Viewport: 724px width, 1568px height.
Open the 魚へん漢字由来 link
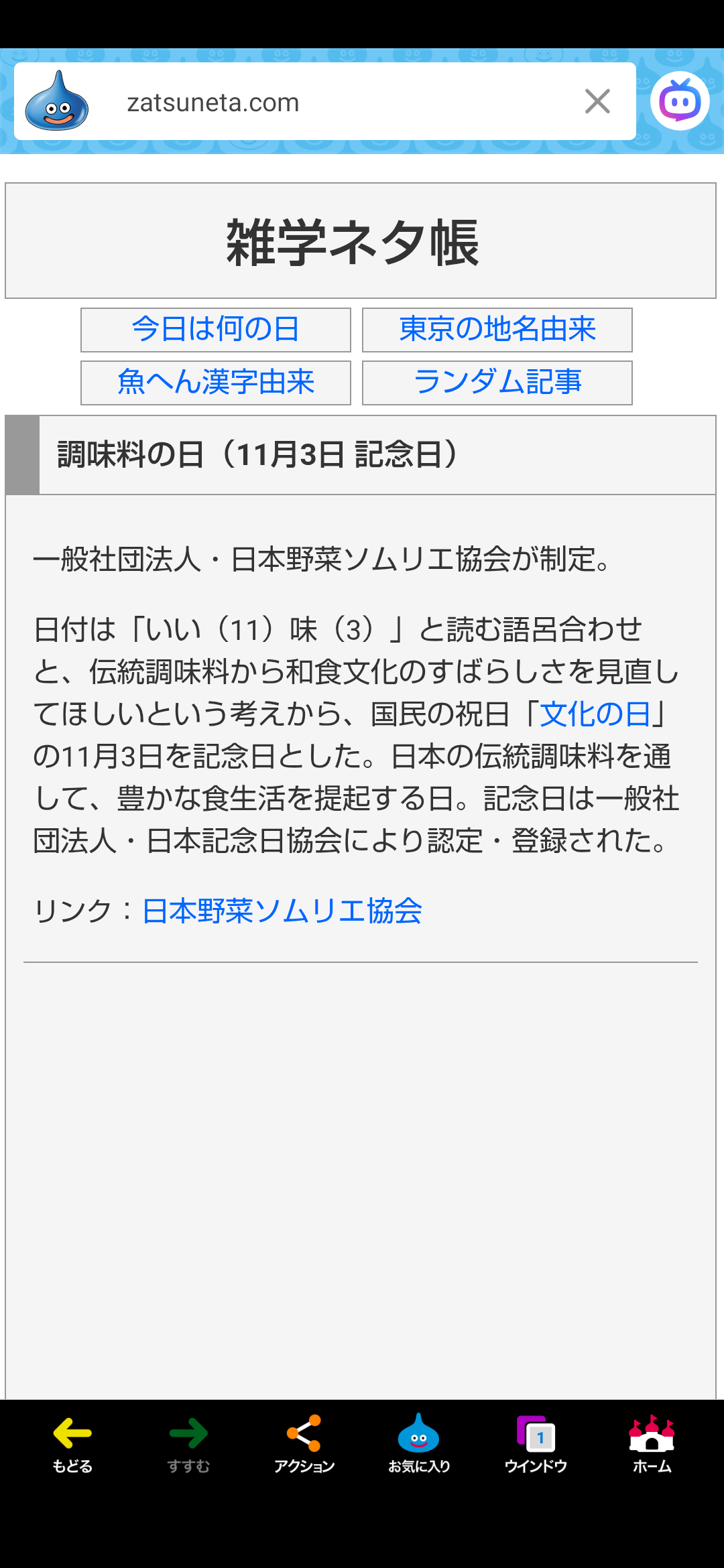tap(215, 383)
